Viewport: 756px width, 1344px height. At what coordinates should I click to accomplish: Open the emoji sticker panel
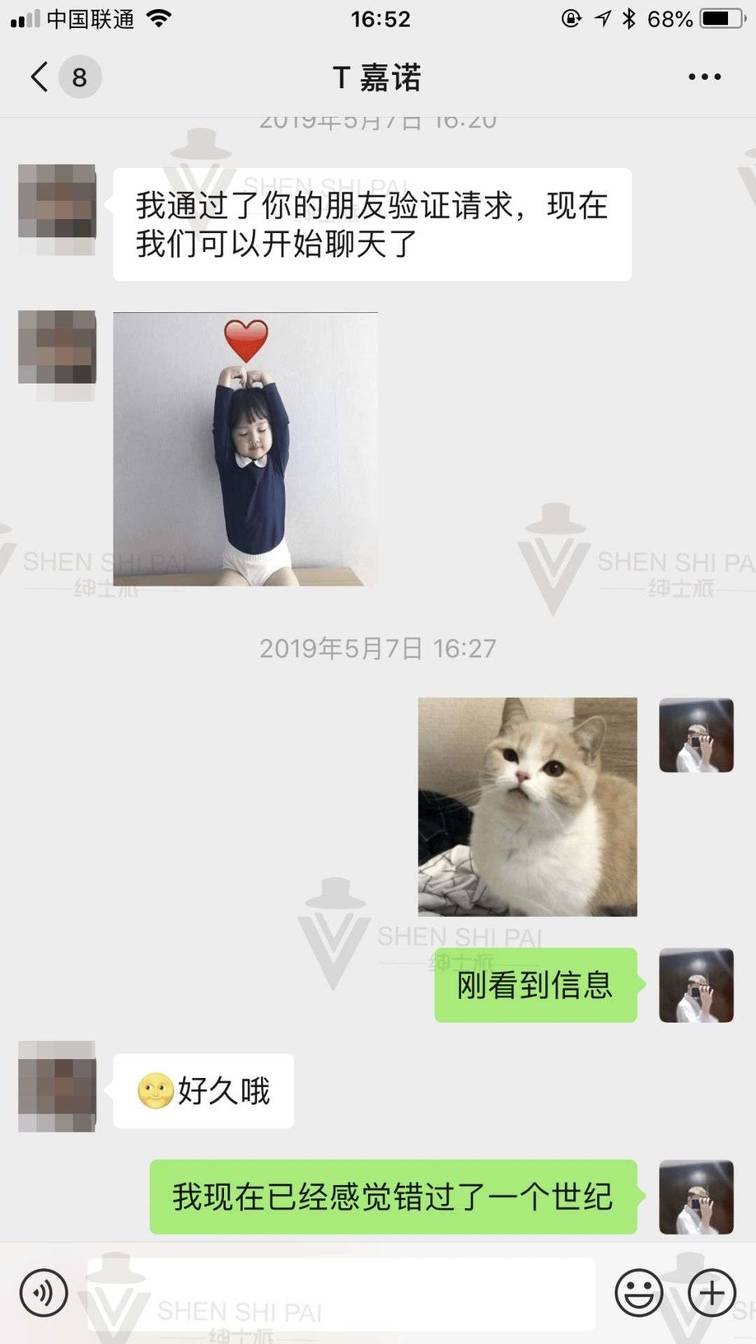click(x=638, y=1293)
